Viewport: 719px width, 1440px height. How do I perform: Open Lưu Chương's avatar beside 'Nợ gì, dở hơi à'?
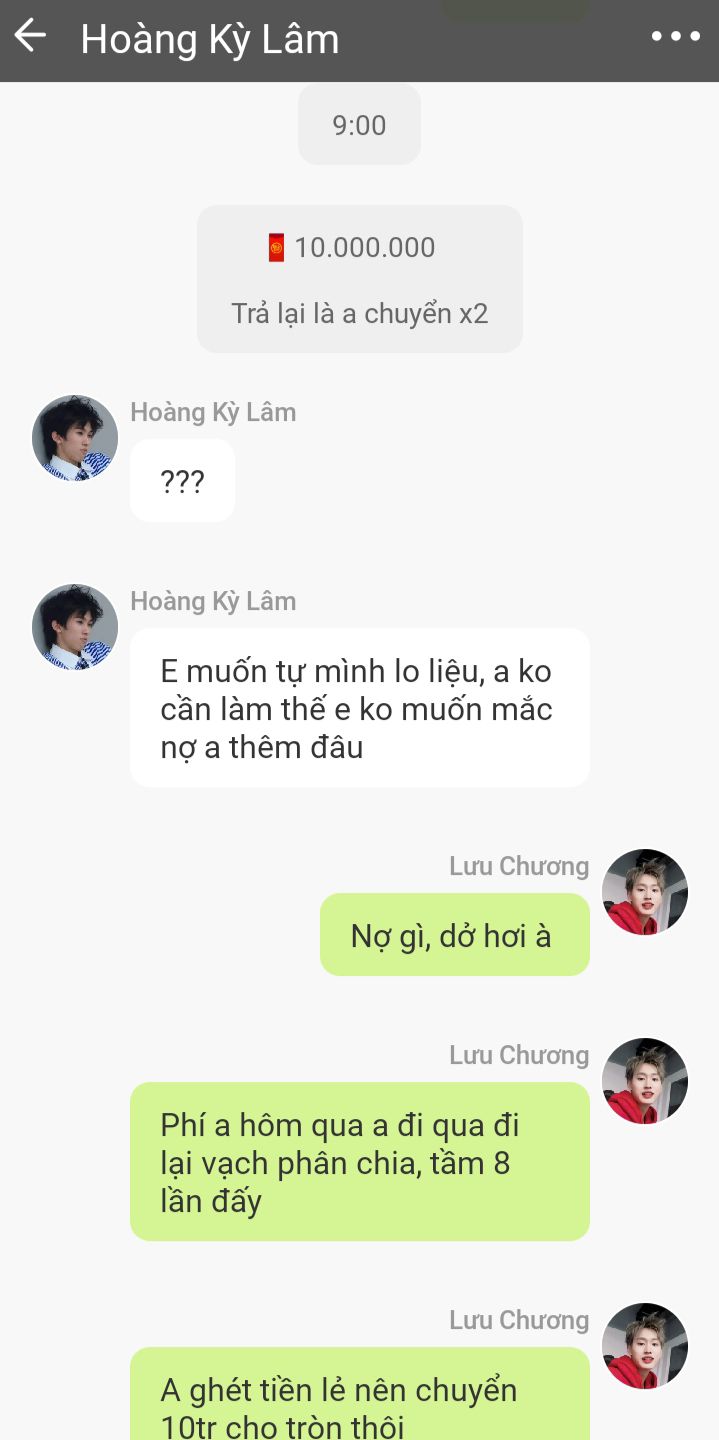click(645, 892)
